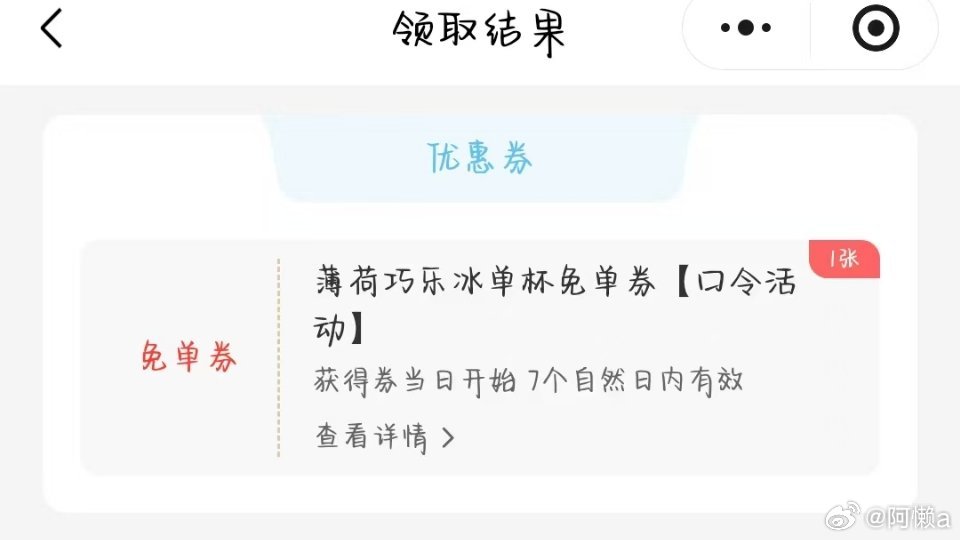
Task: Go back from 领取结果 page
Action: pyautogui.click(x=51, y=29)
